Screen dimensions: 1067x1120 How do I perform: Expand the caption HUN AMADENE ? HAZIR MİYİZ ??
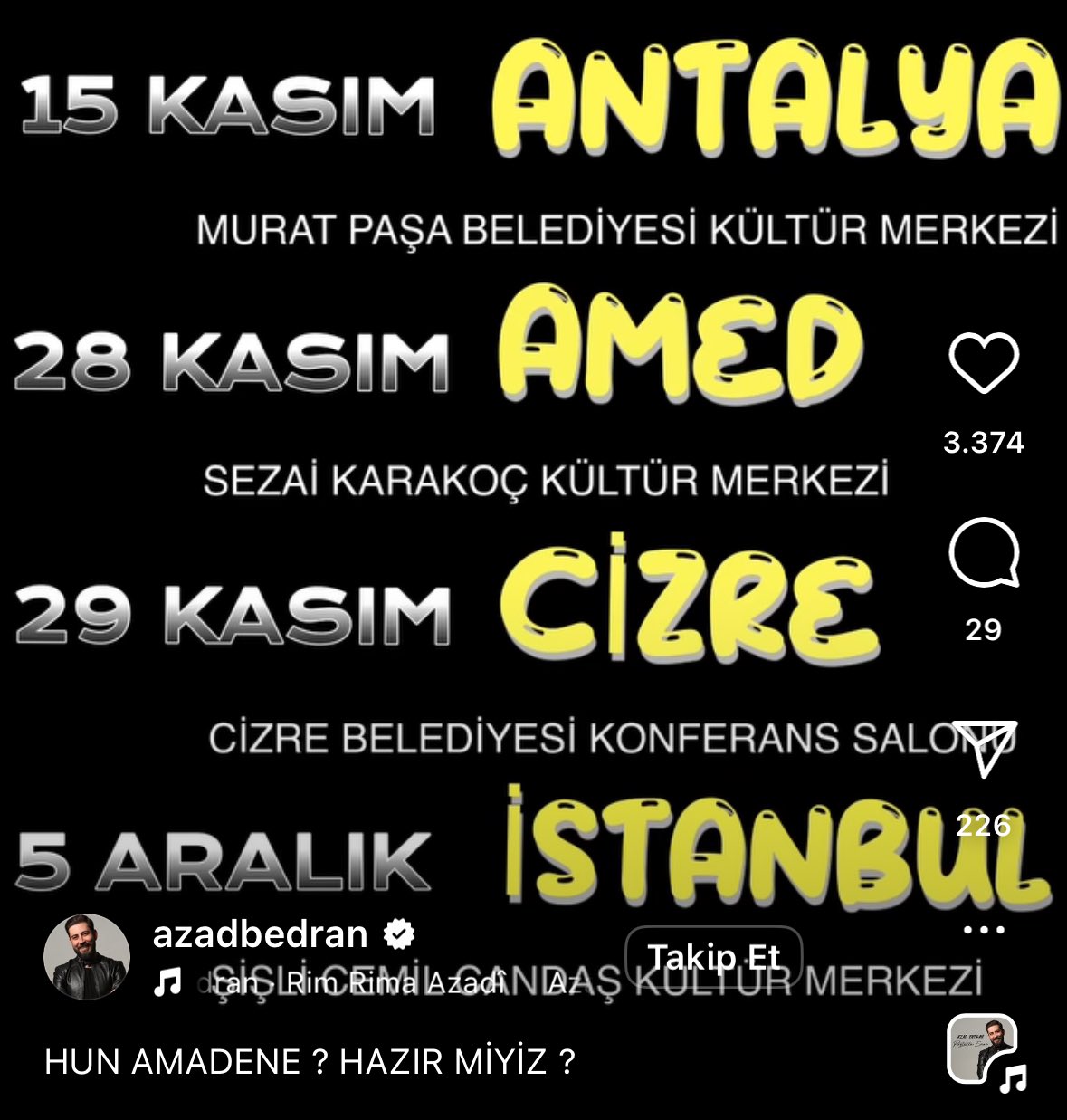tap(310, 1061)
